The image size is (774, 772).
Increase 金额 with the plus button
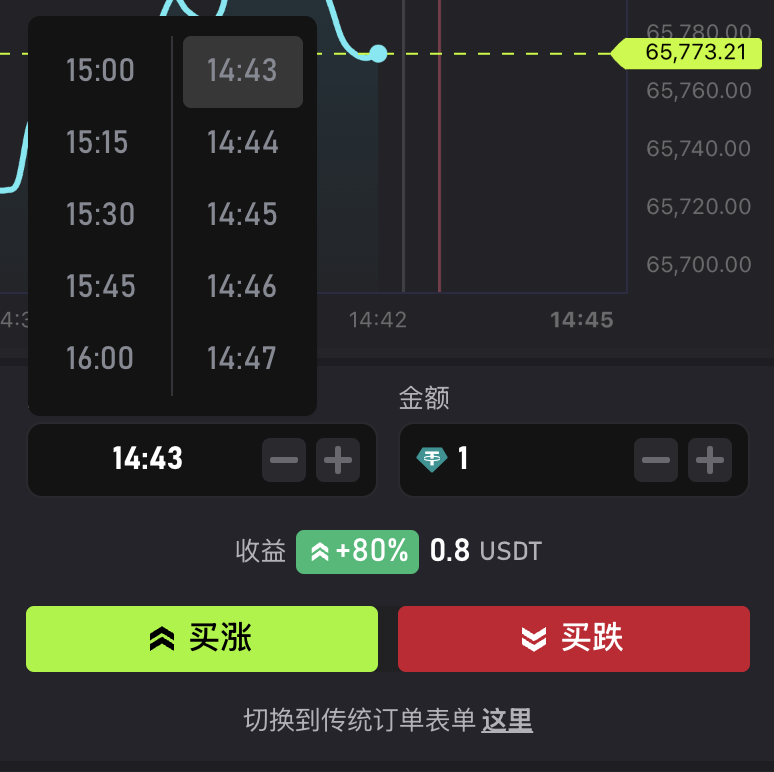click(x=710, y=460)
